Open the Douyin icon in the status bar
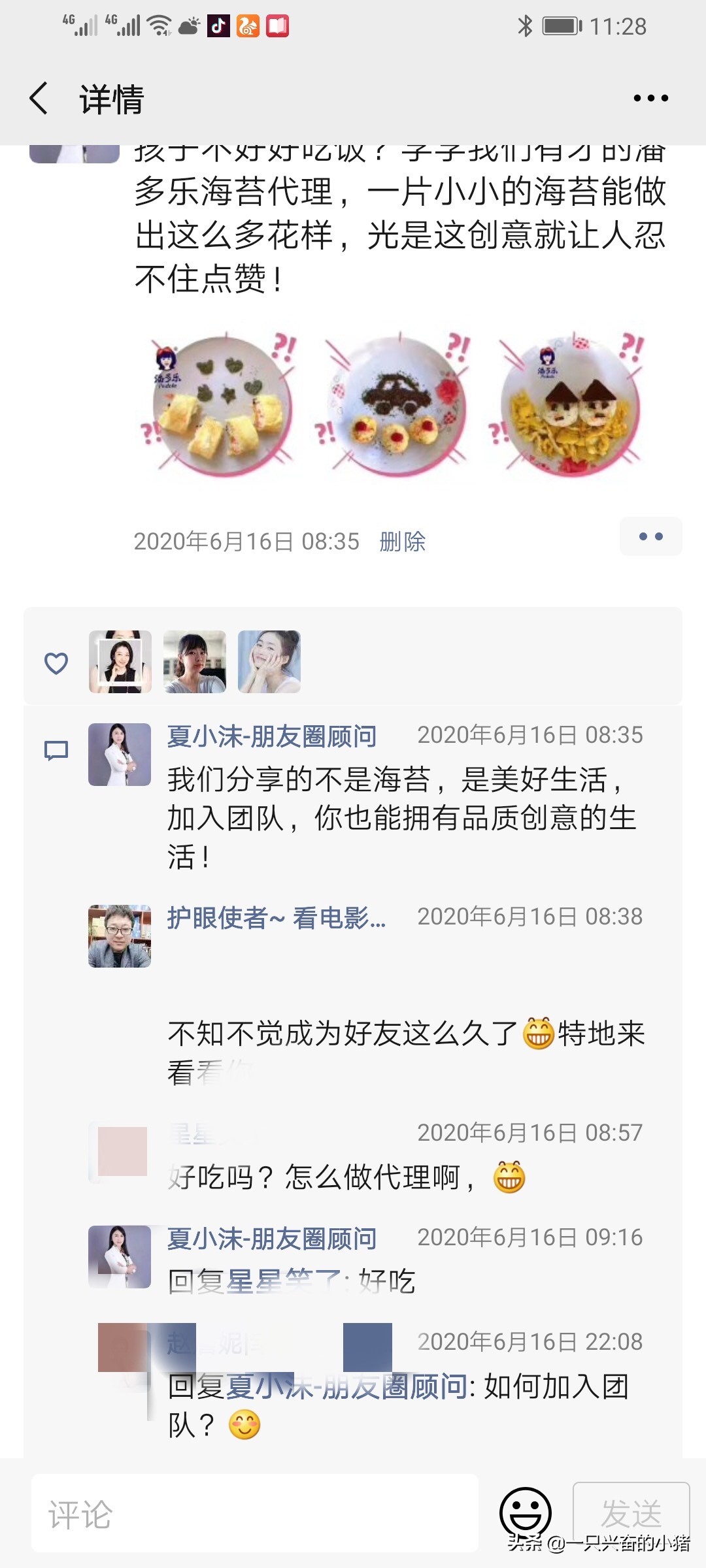Screen dimensions: 706x1568 coord(218,25)
